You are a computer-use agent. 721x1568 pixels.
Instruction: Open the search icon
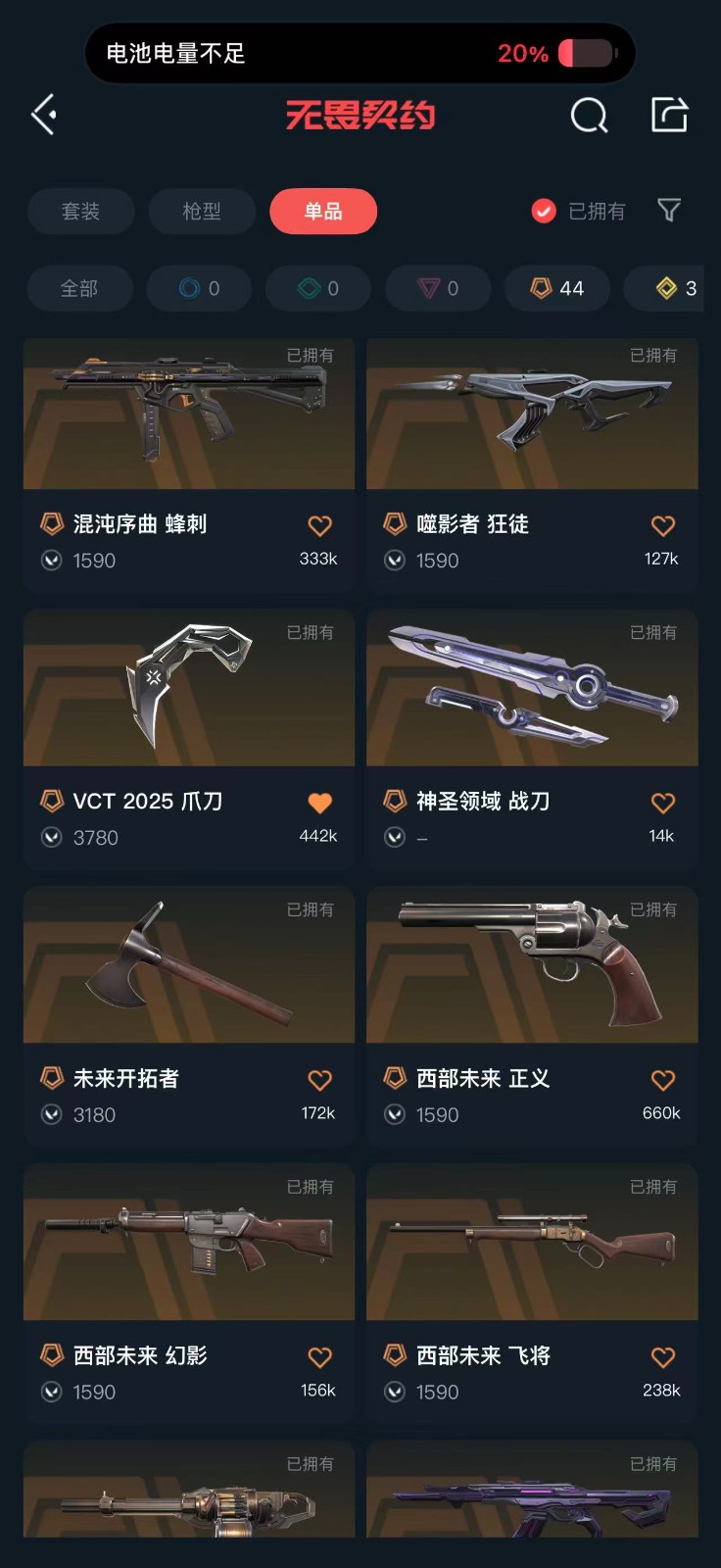[589, 116]
